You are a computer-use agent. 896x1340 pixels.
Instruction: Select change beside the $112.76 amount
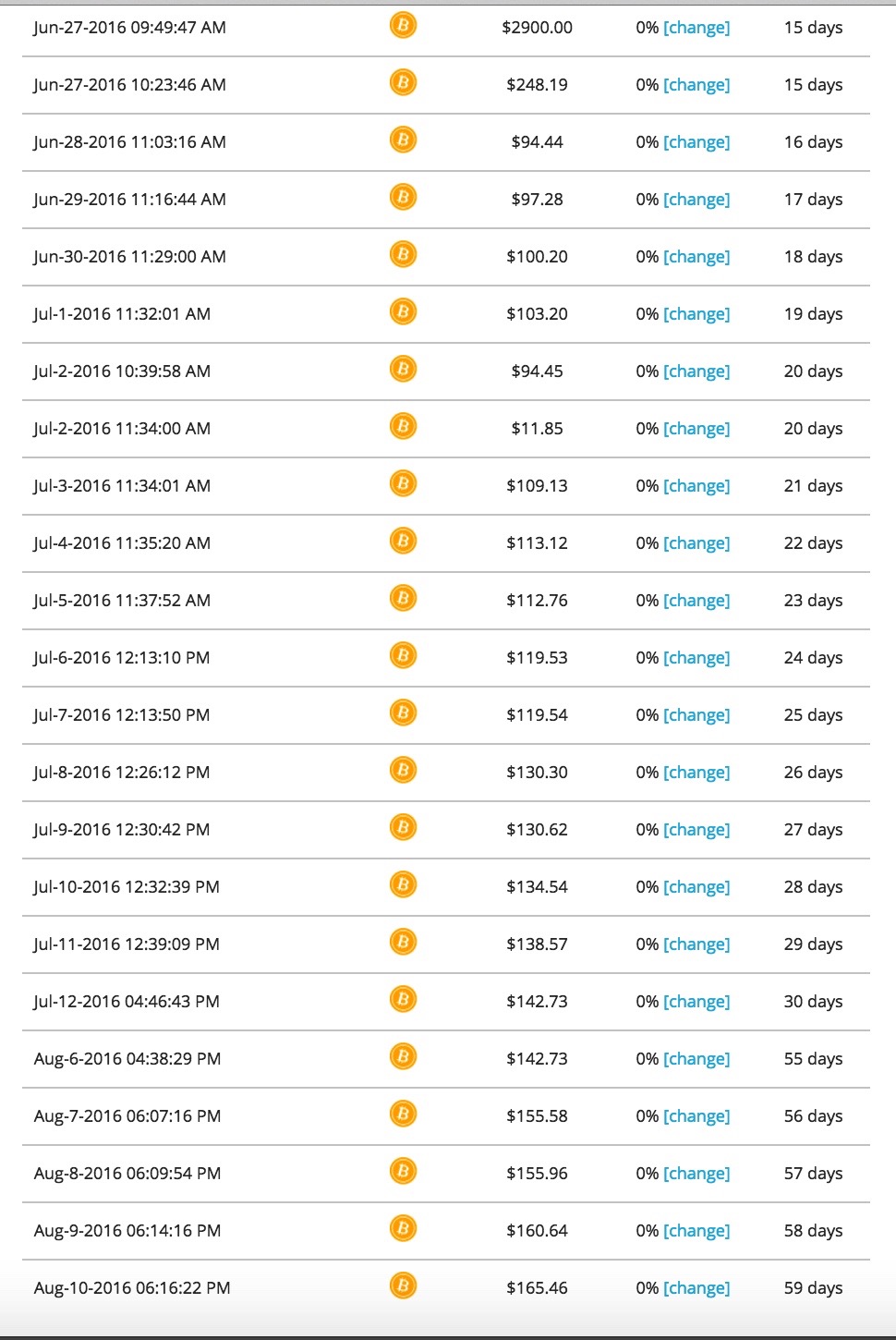(696, 601)
